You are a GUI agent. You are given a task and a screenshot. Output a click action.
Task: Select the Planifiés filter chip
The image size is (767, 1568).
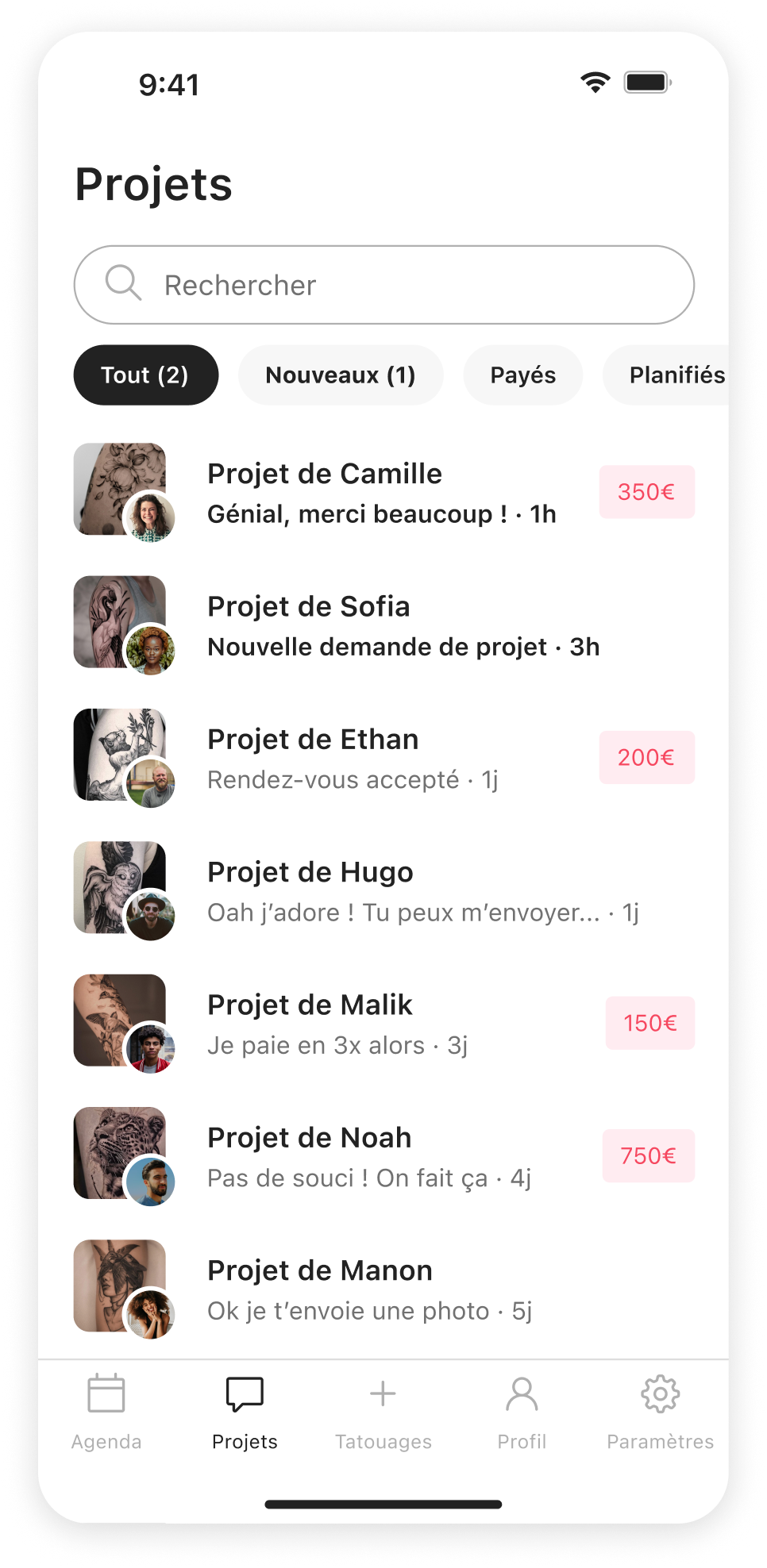(x=672, y=375)
